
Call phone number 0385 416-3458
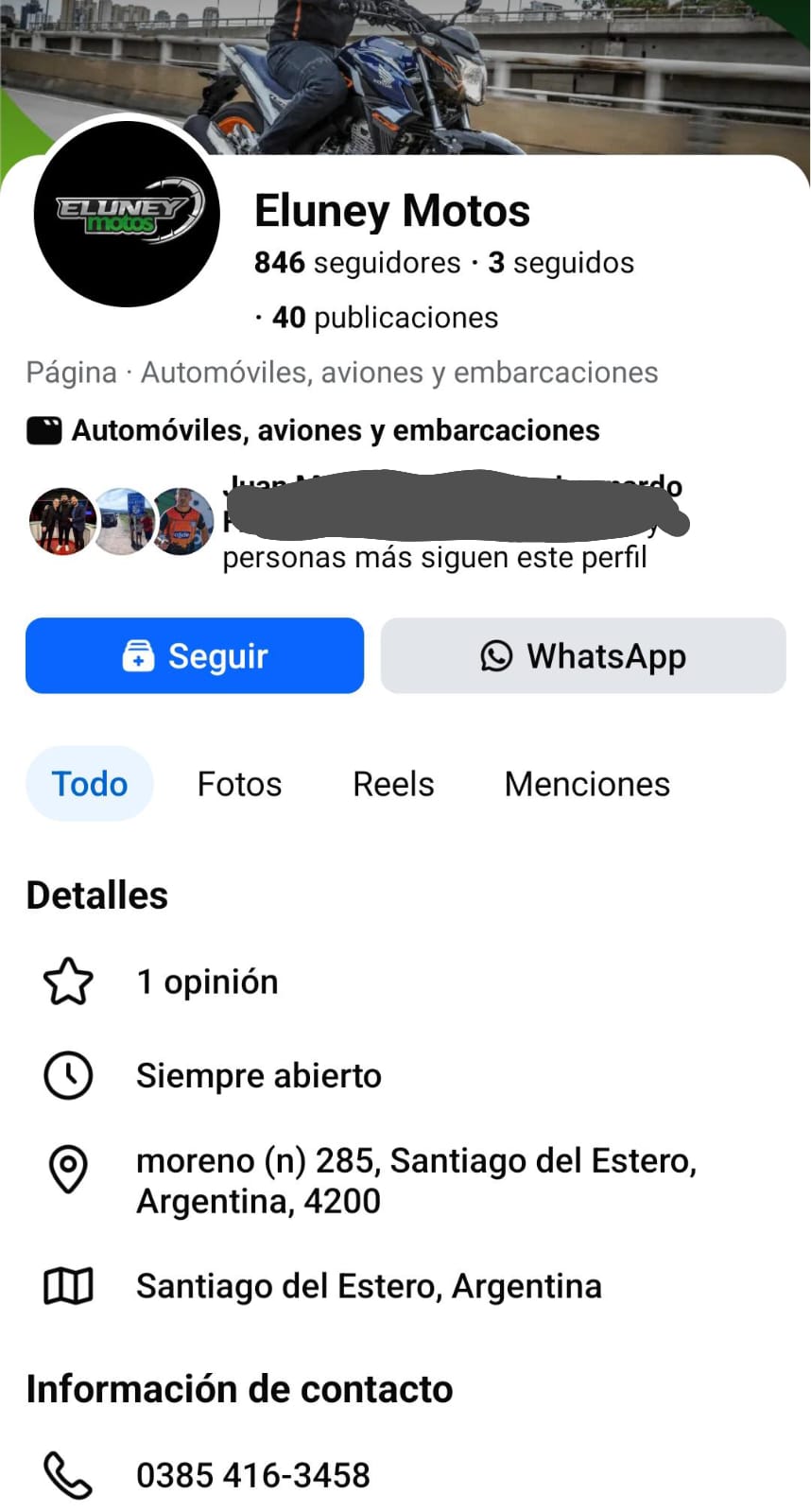pos(252,1474)
